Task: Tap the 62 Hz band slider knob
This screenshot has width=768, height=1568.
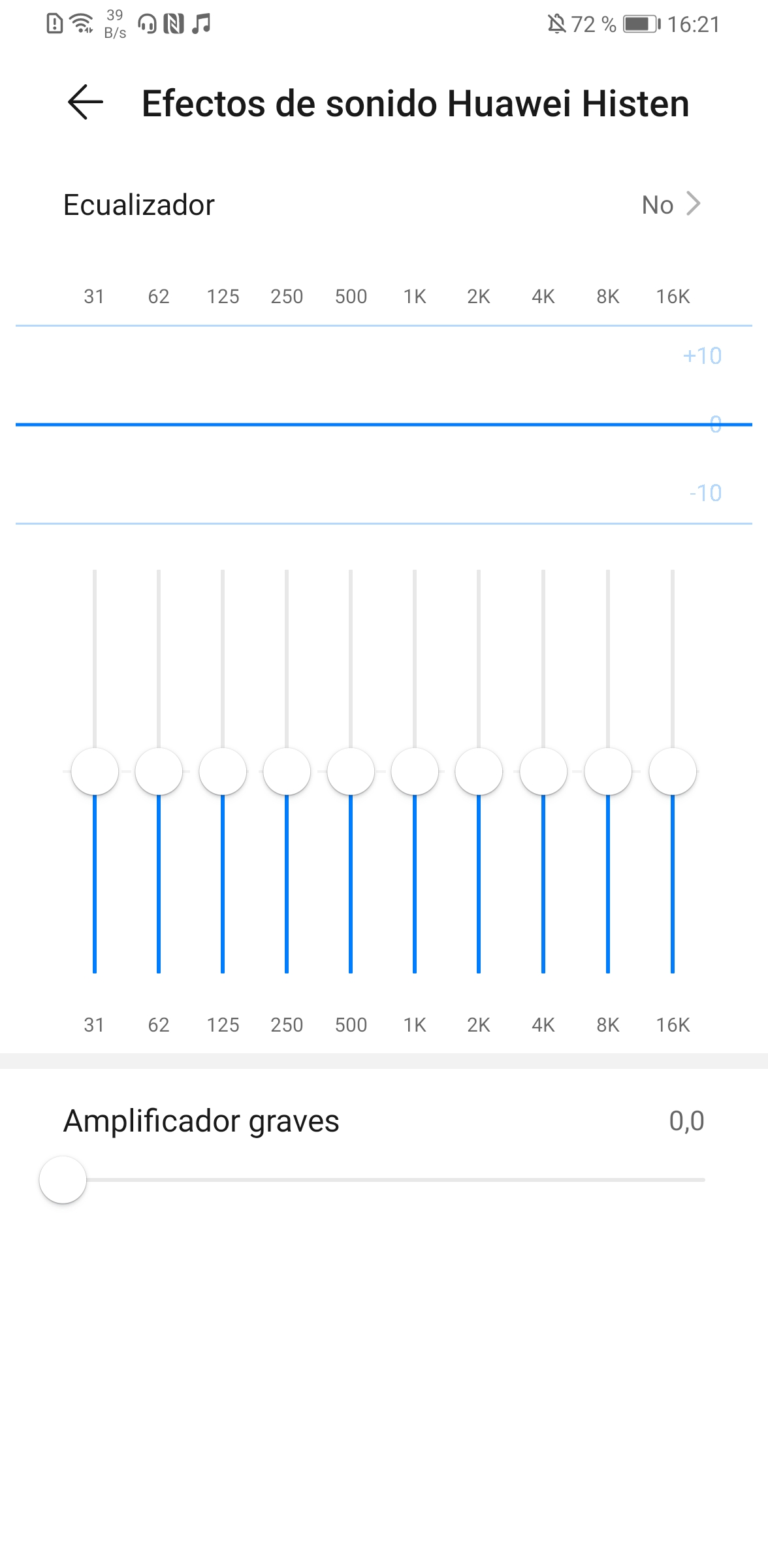Action: click(x=159, y=772)
